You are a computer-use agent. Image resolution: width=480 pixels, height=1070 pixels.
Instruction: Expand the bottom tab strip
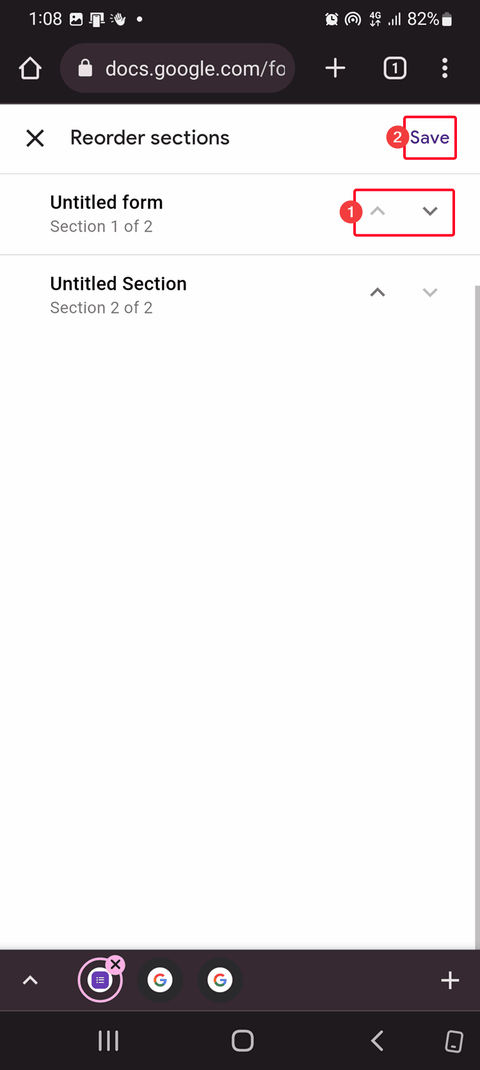point(30,981)
